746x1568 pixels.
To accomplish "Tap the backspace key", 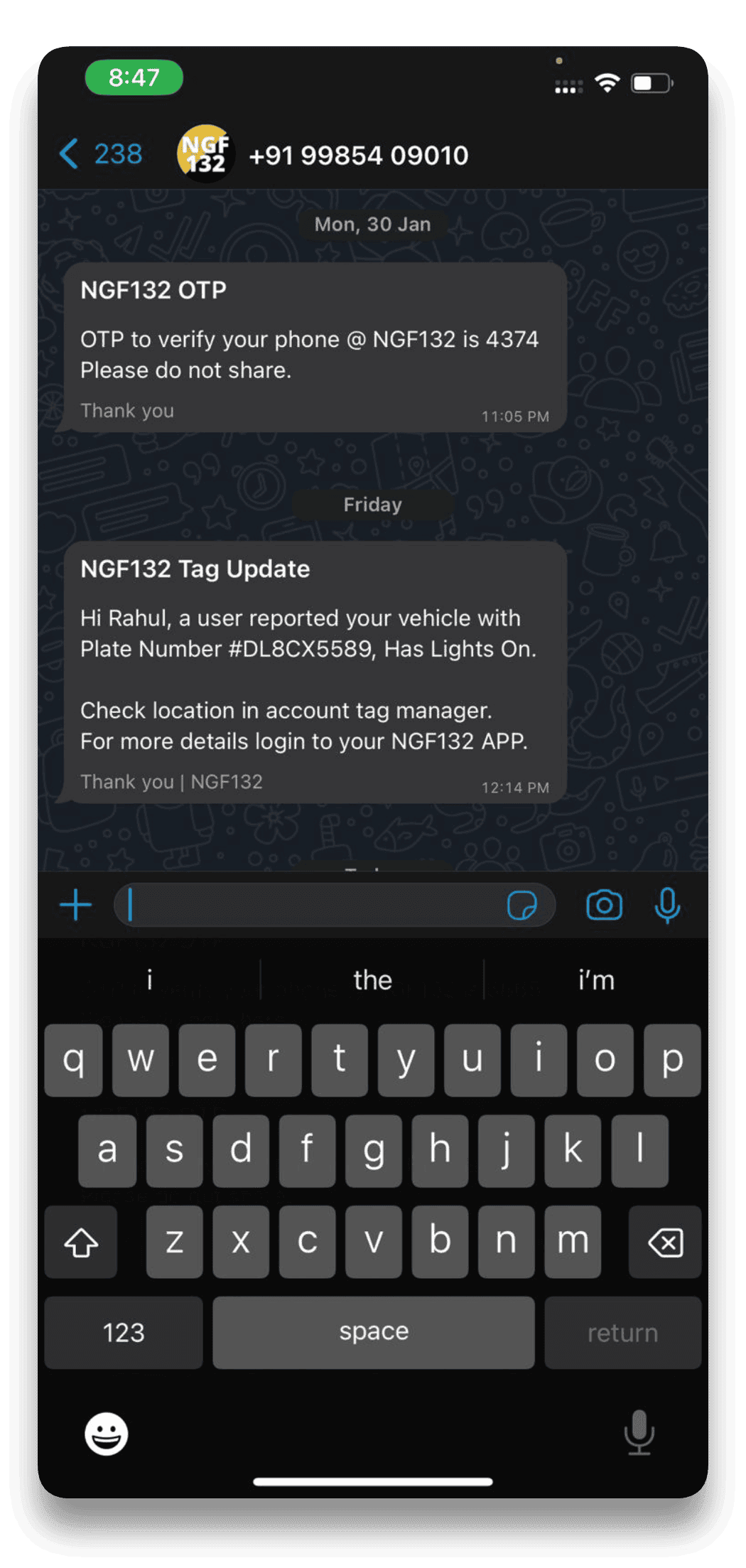I will pos(665,1242).
